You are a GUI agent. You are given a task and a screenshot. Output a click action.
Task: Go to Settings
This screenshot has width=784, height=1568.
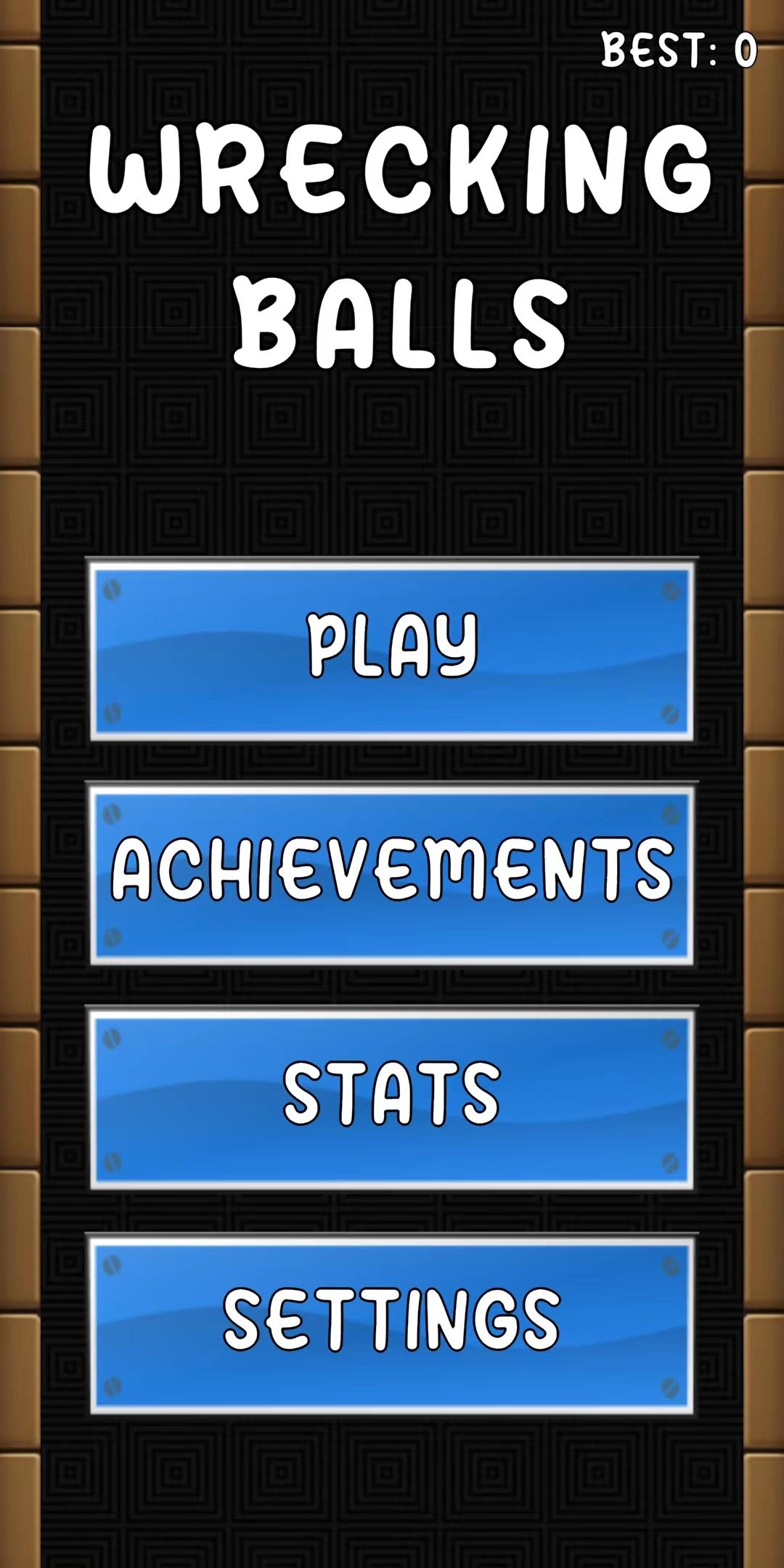pyautogui.click(x=392, y=1325)
